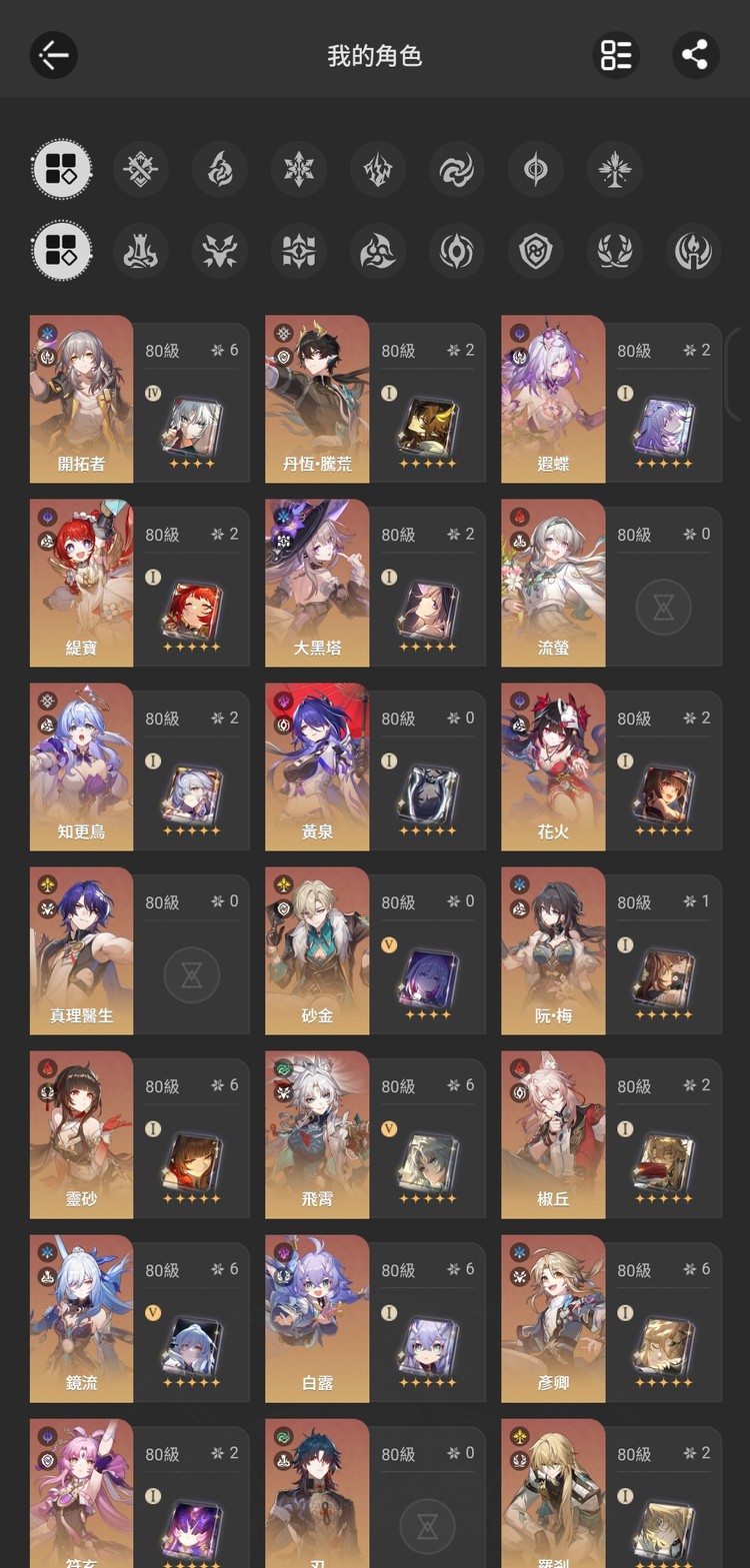This screenshot has width=750, height=1568.
Task: View 砂金 character details
Action: 317,950
